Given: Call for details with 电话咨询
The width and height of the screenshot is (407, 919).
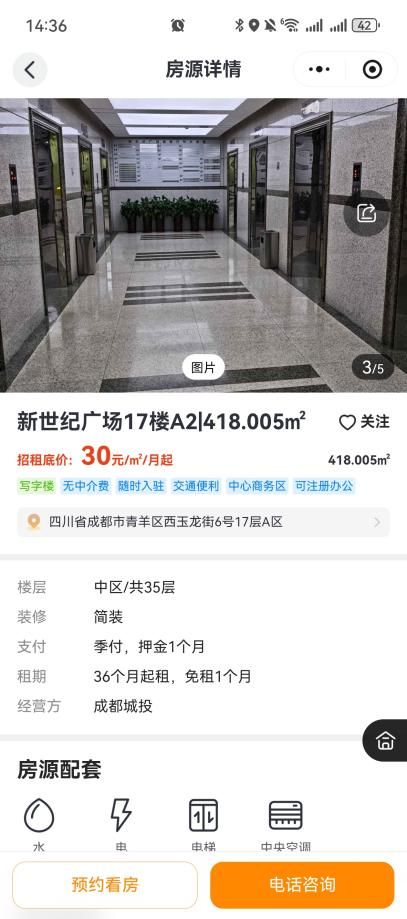Looking at the screenshot, I should (x=302, y=884).
